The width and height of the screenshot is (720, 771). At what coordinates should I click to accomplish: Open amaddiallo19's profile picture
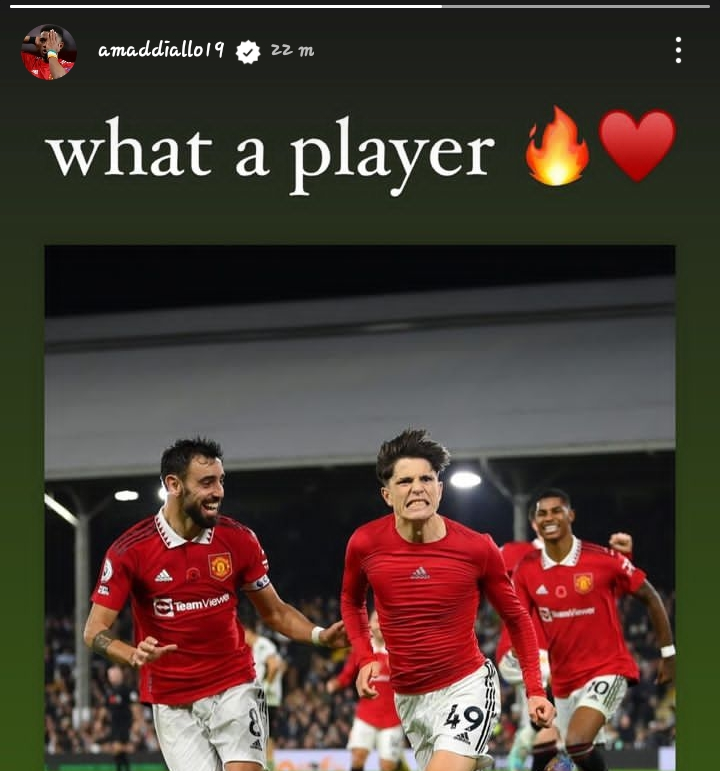[48, 52]
